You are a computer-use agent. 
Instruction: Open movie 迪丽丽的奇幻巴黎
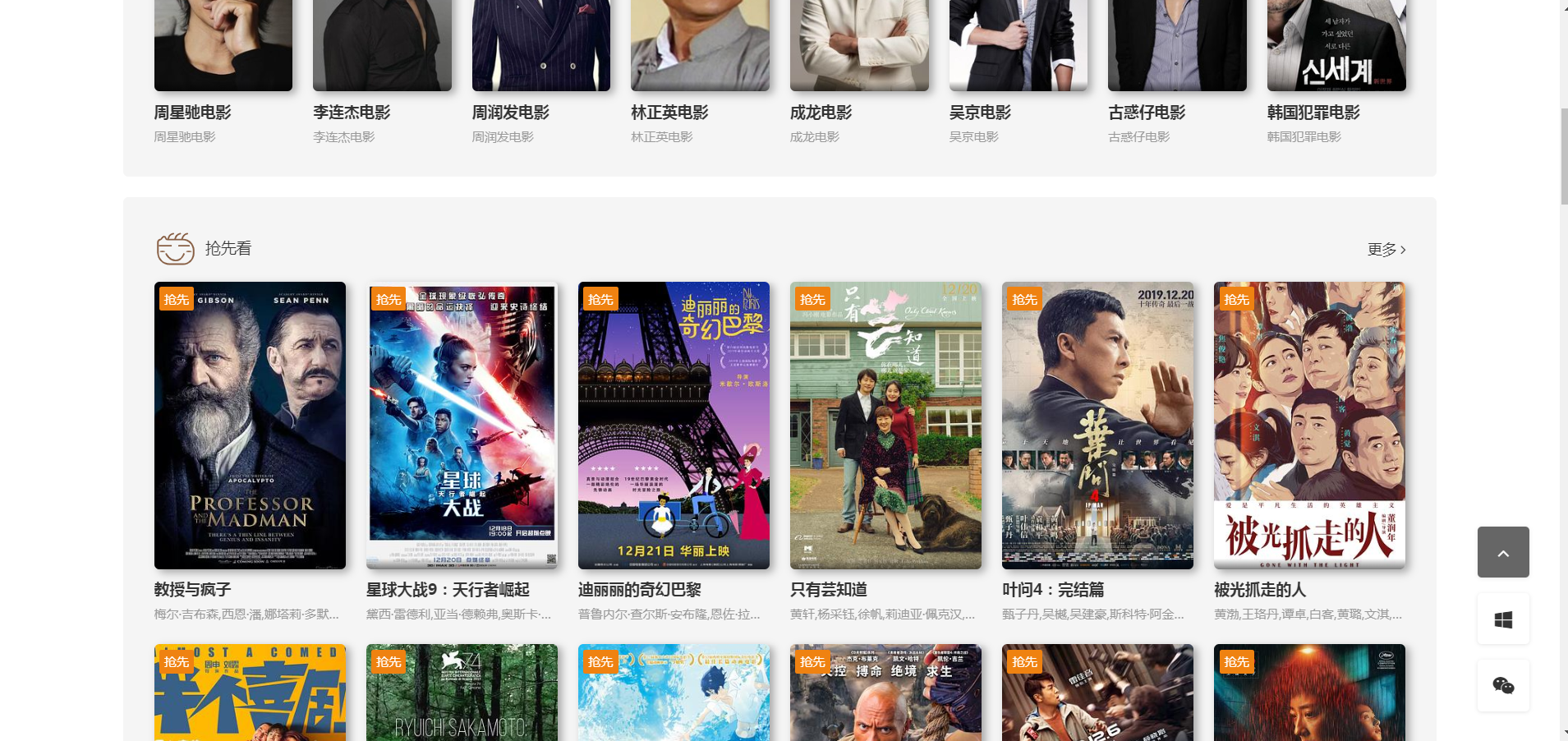coord(674,425)
